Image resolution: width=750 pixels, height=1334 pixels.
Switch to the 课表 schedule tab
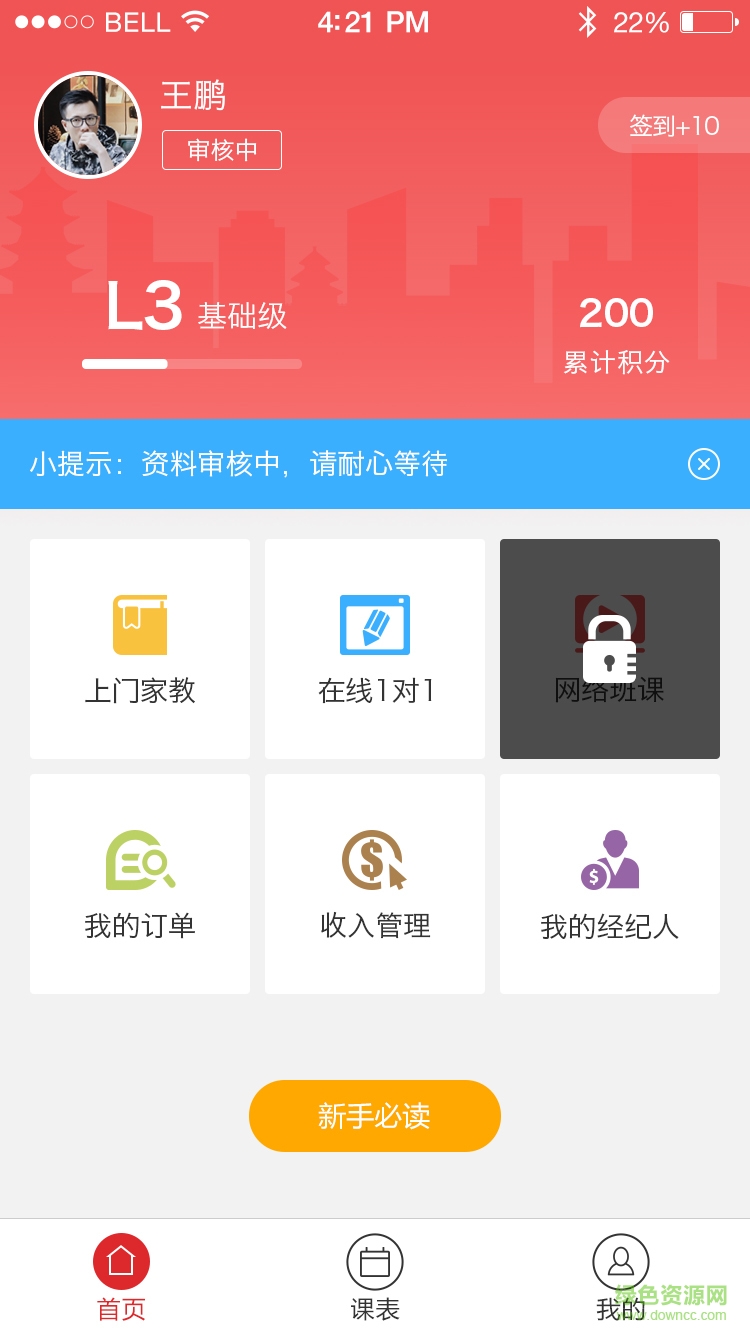point(374,1275)
